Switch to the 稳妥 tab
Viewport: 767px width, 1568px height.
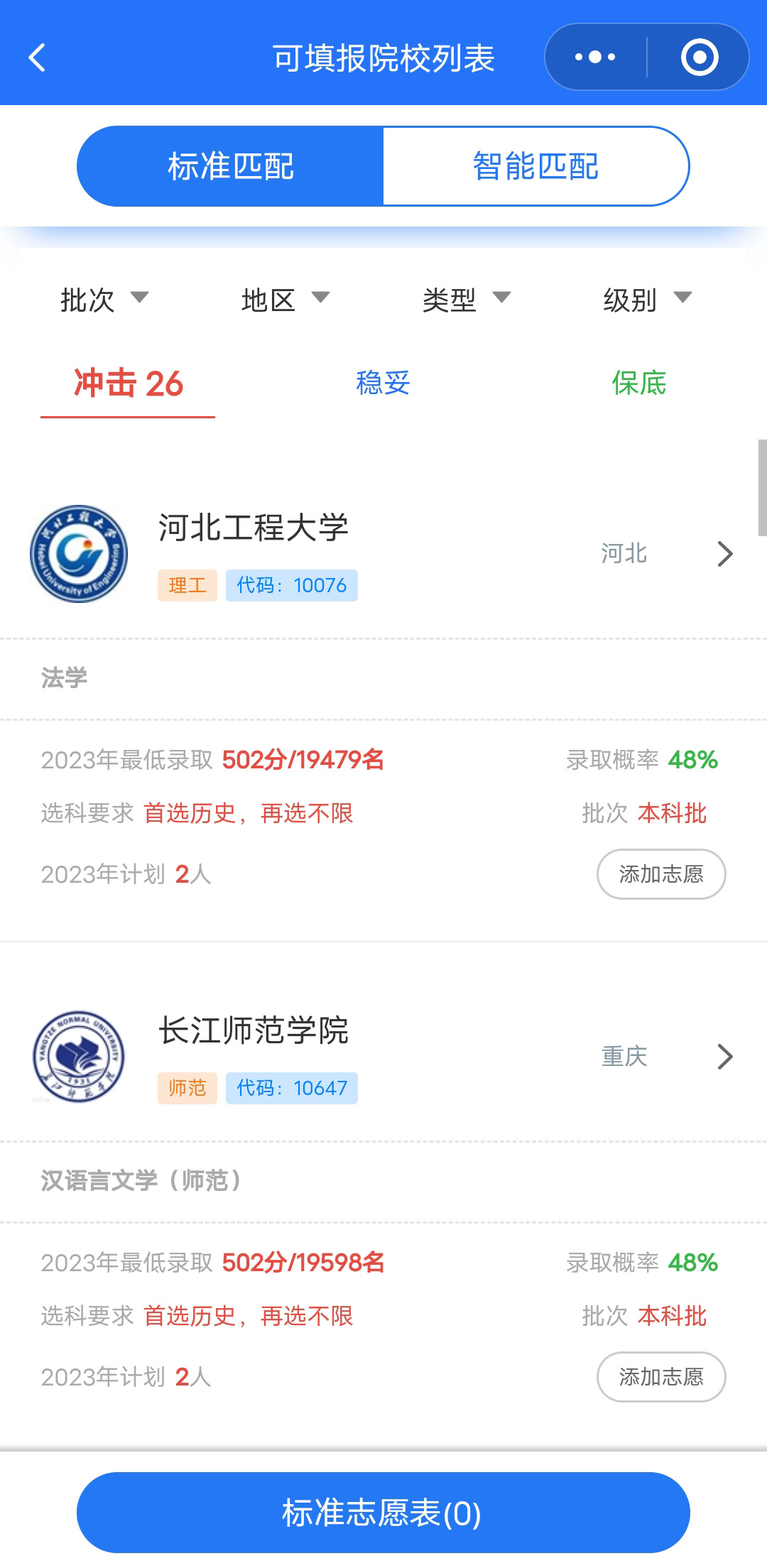pyautogui.click(x=383, y=383)
